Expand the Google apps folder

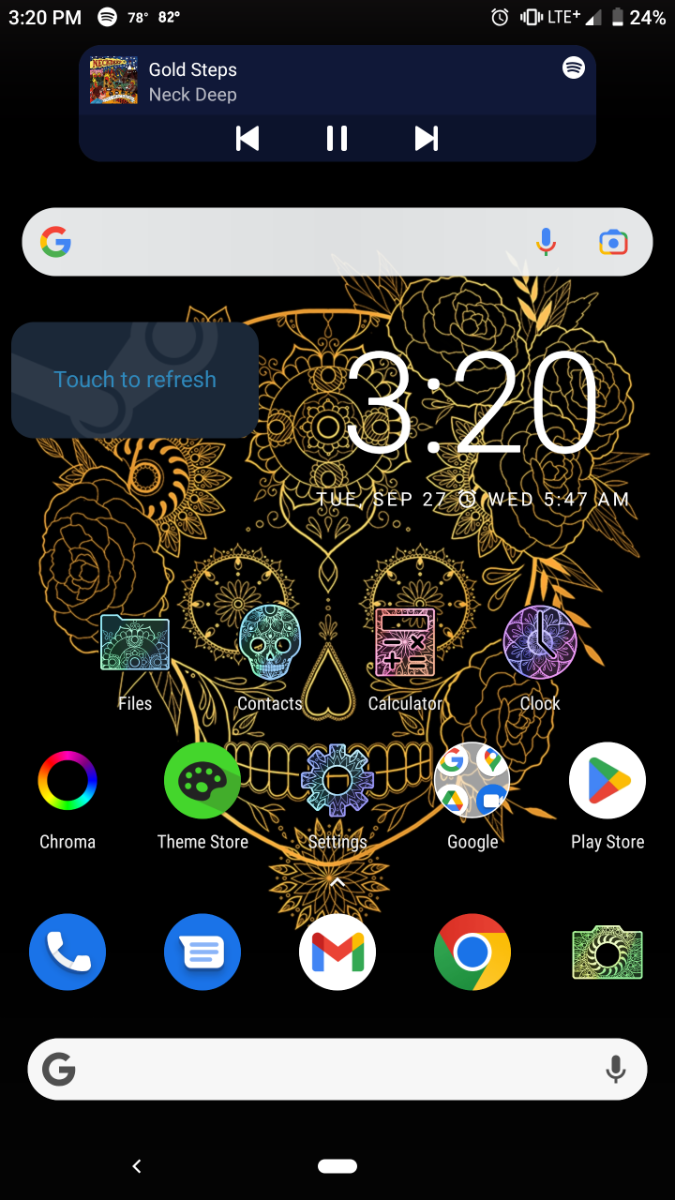472,797
